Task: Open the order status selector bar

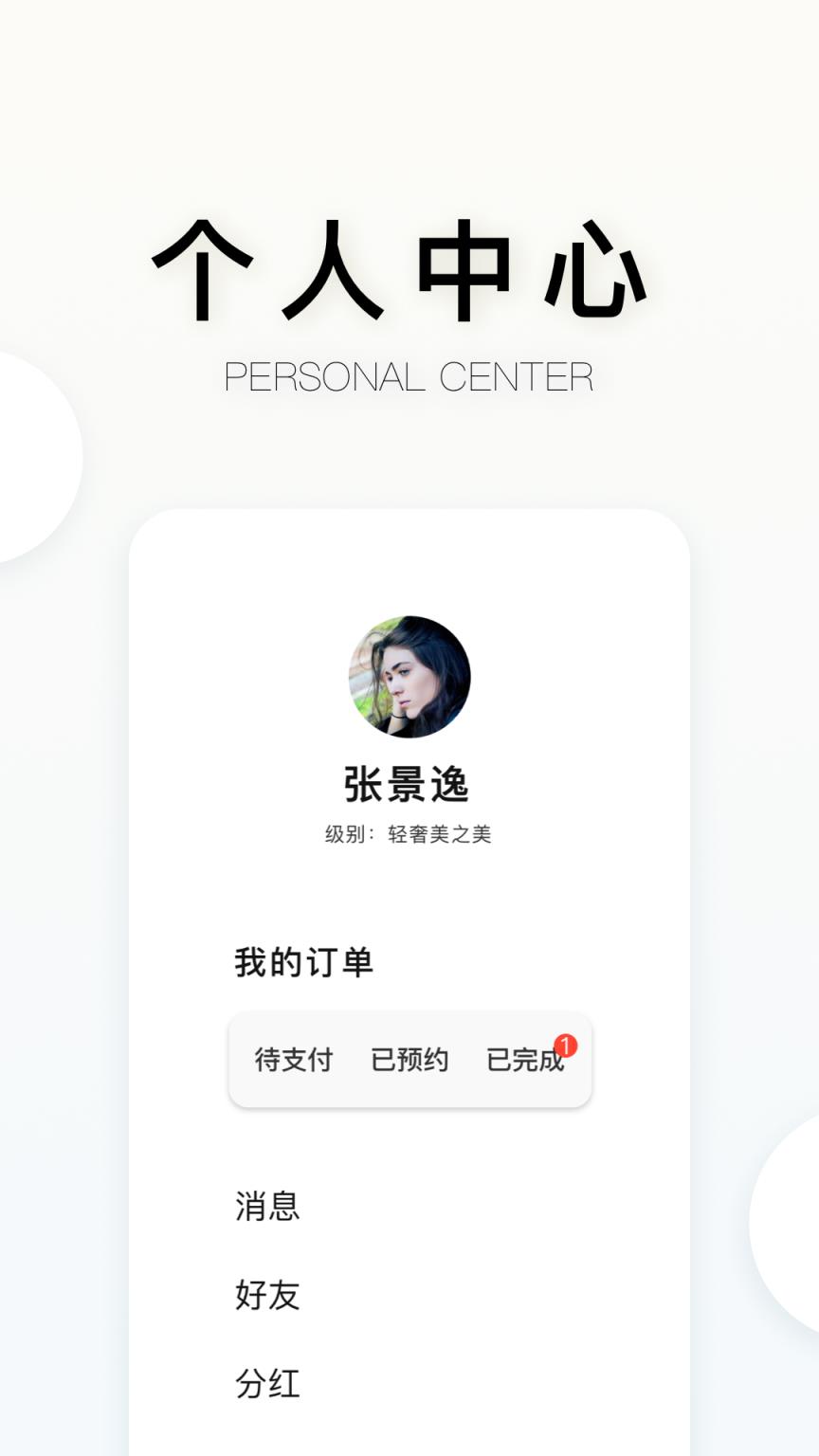Action: click(x=410, y=1060)
